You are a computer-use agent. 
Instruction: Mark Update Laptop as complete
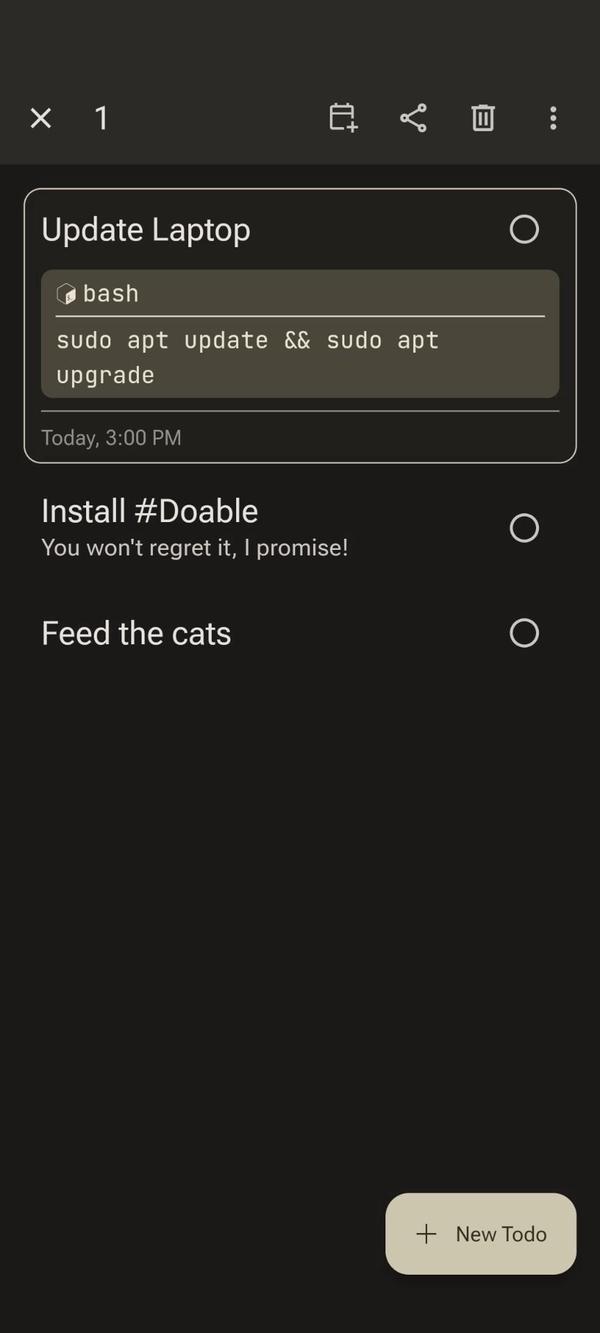coord(524,230)
